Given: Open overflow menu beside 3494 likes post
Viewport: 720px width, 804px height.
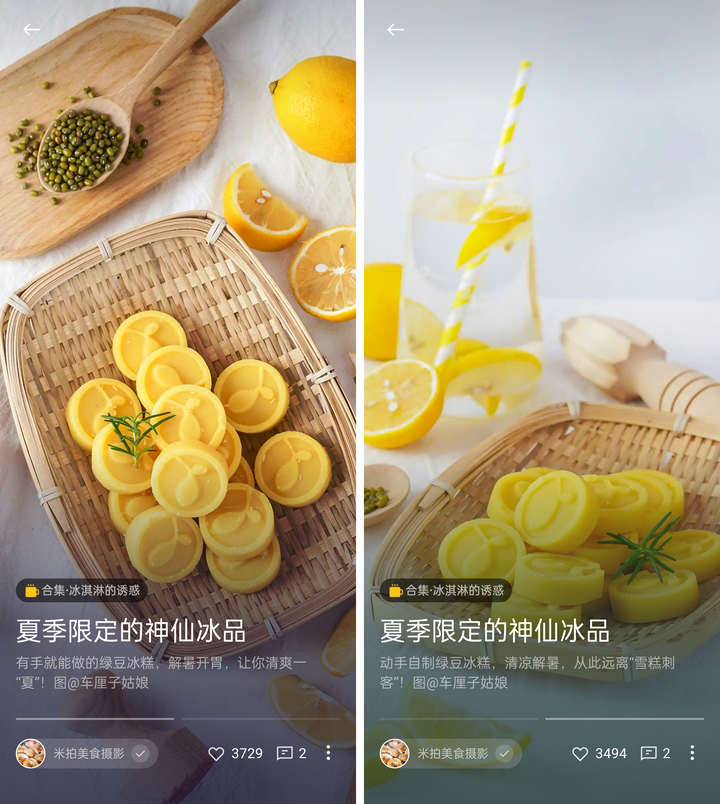Looking at the screenshot, I should [692, 753].
